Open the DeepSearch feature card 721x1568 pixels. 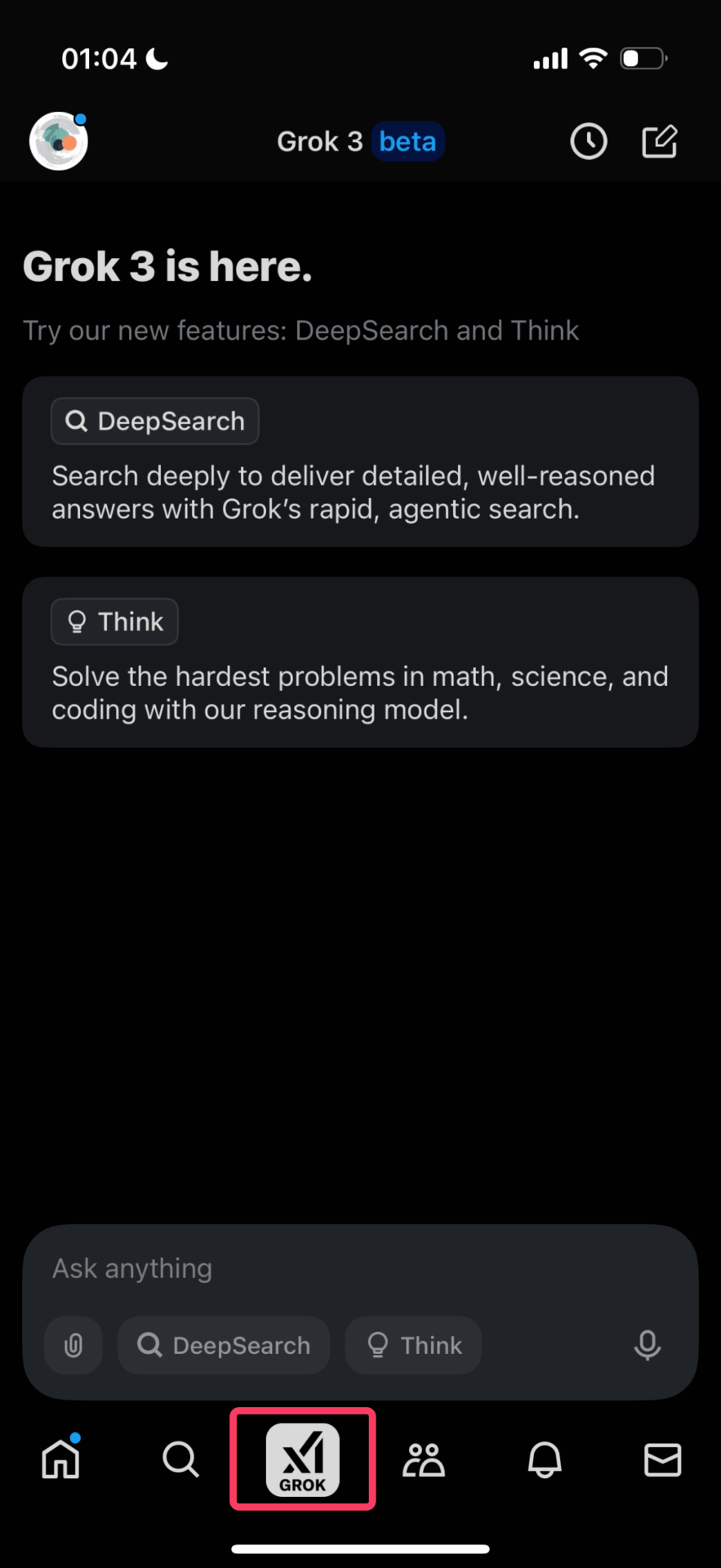(360, 461)
